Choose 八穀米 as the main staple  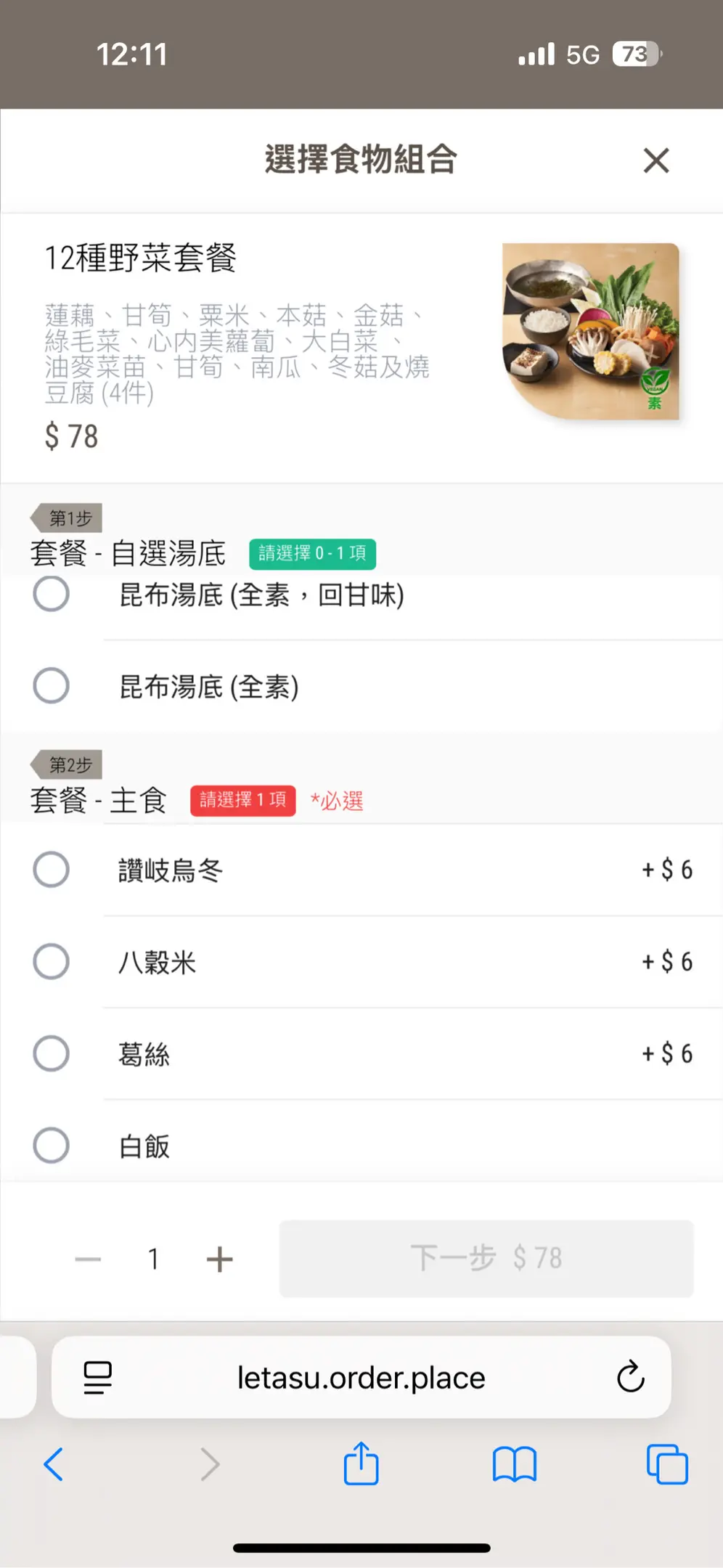click(x=52, y=962)
